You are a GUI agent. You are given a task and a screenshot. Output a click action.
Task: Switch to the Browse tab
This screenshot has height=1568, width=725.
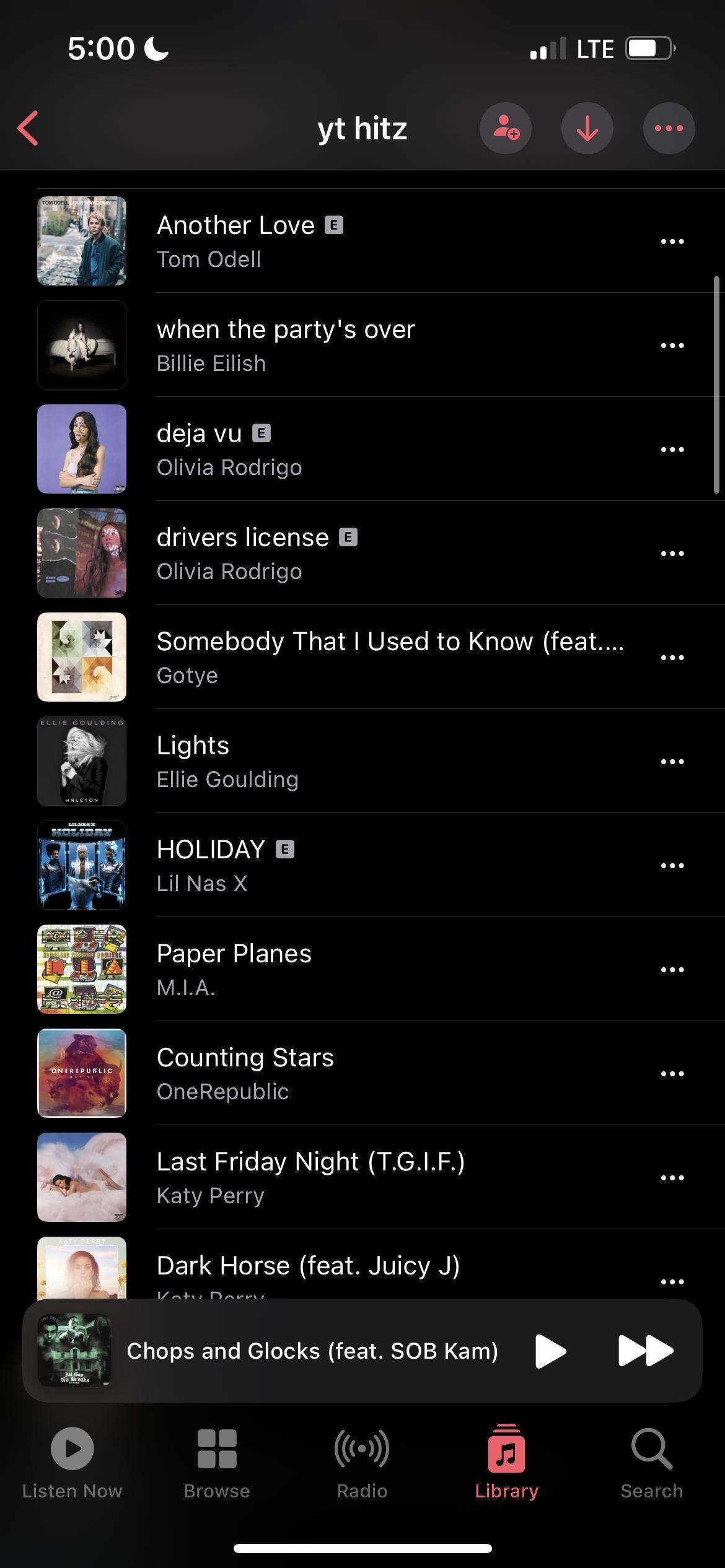click(x=217, y=1462)
